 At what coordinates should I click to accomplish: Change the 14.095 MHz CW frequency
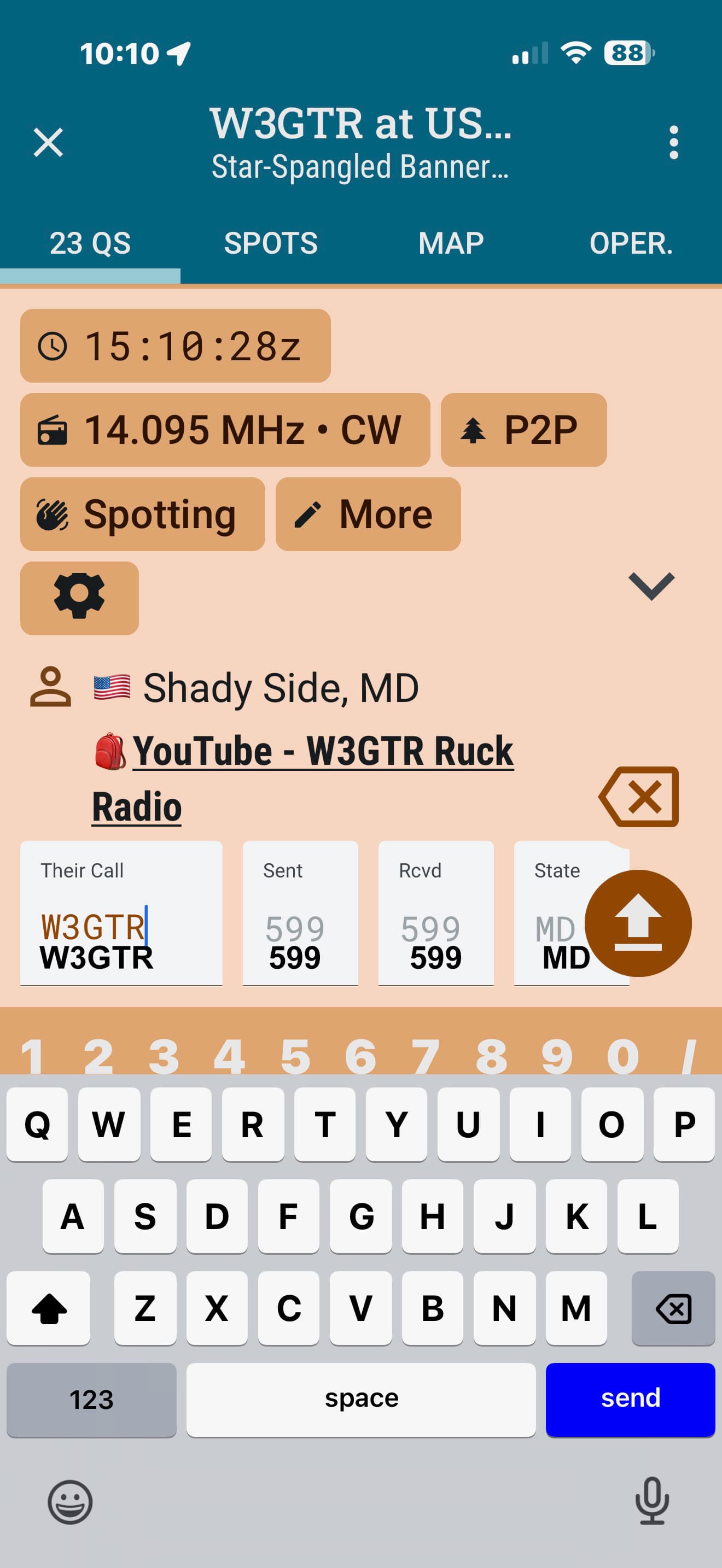pyautogui.click(x=225, y=430)
